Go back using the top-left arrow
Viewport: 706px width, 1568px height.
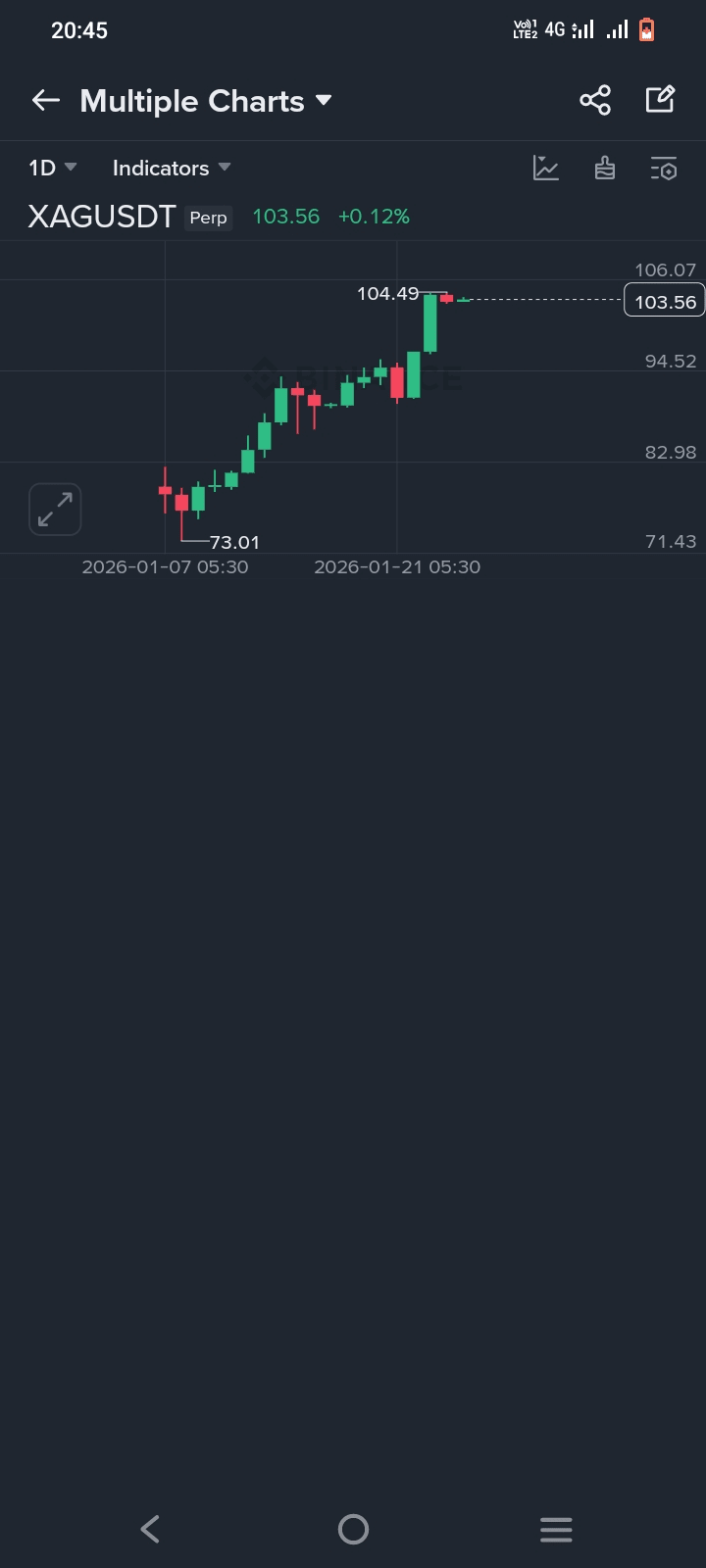click(x=46, y=100)
